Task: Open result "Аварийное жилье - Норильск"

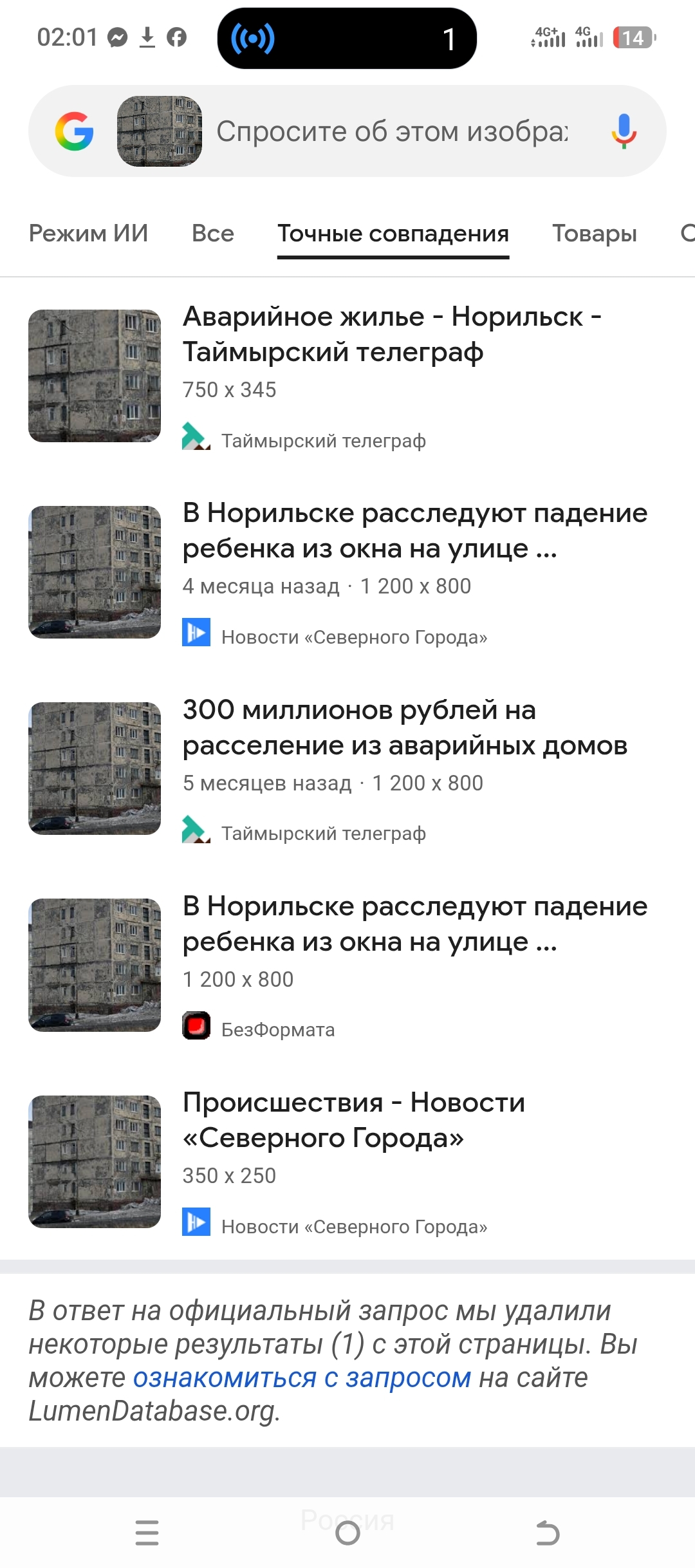Action: (x=392, y=334)
